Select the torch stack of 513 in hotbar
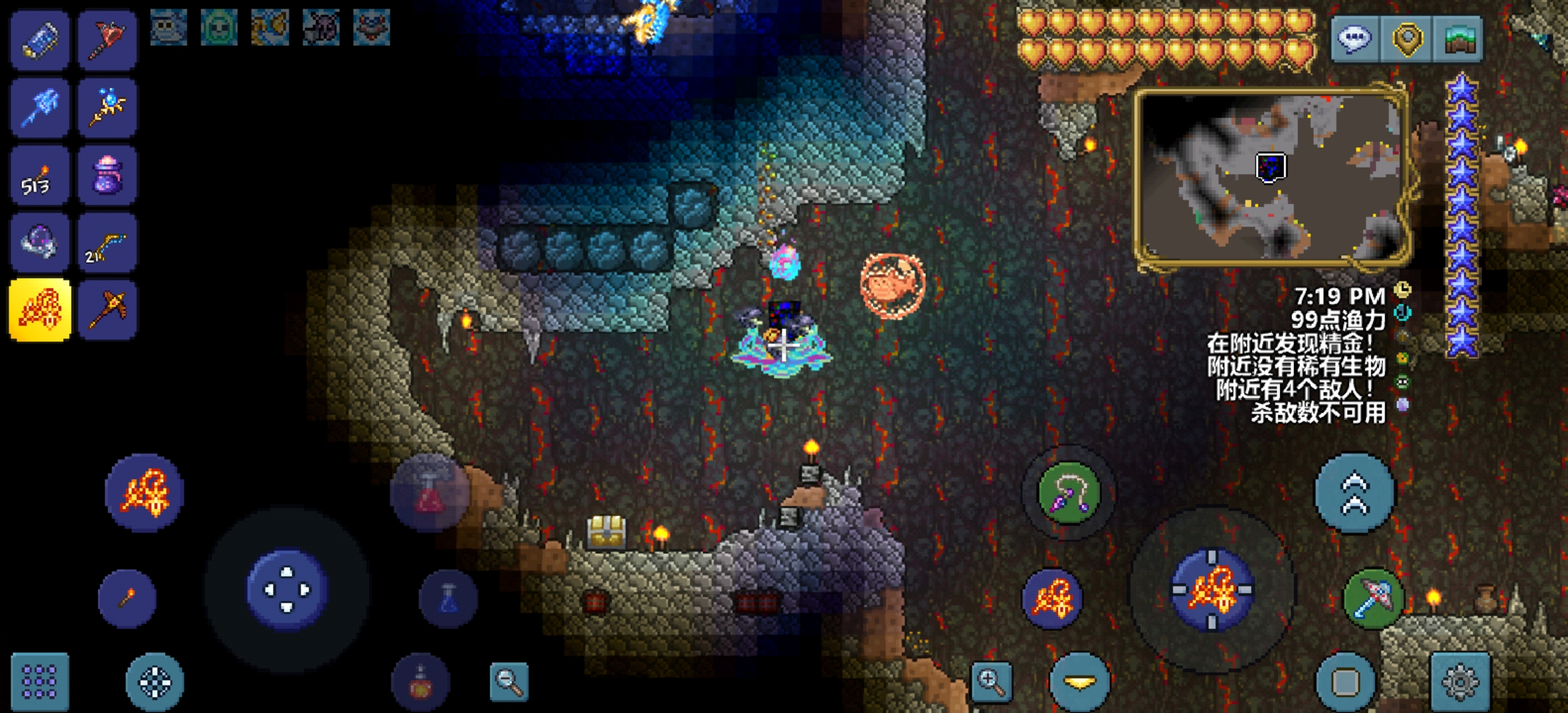1568x713 pixels. pos(40,176)
